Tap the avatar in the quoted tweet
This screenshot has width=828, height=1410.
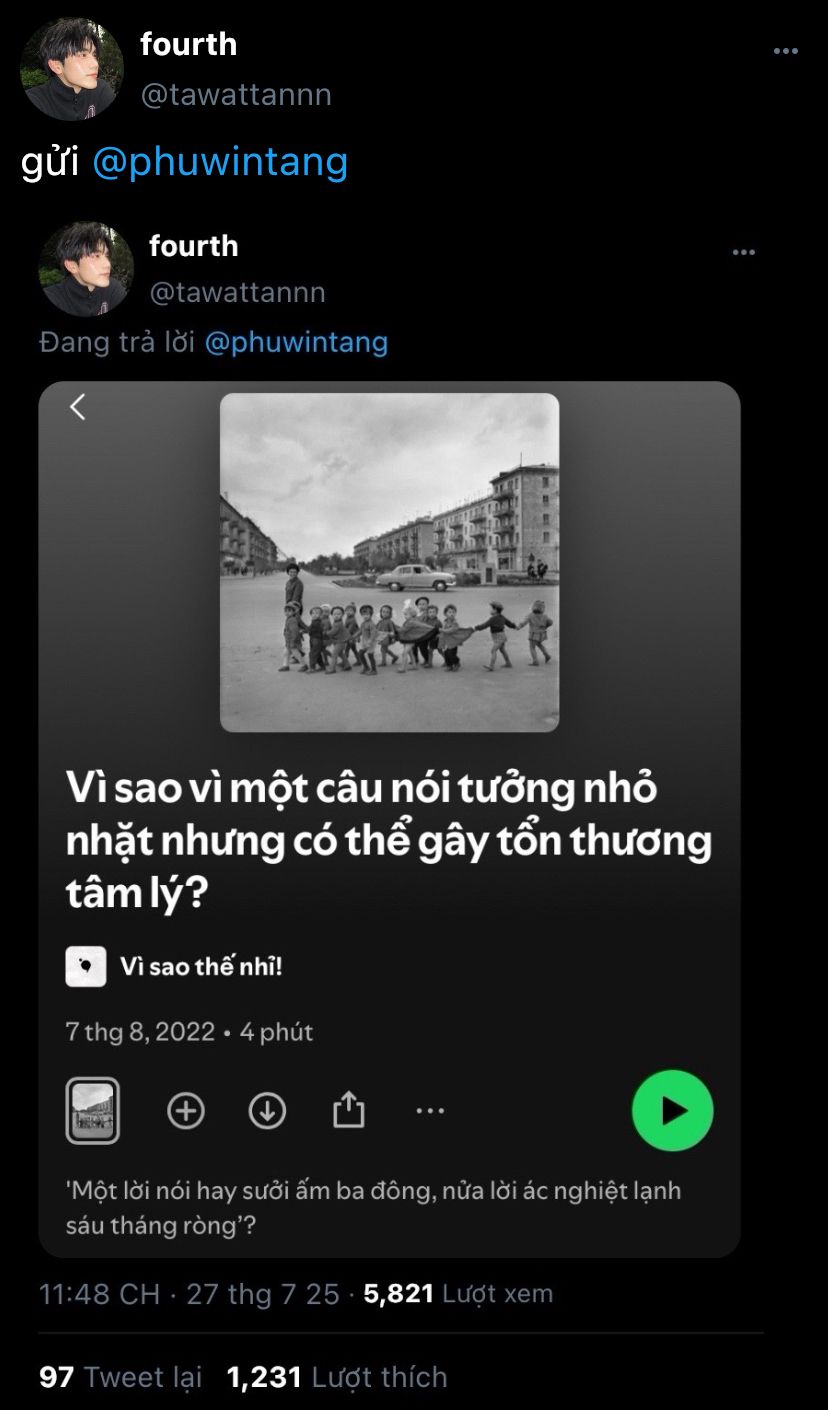pos(86,269)
